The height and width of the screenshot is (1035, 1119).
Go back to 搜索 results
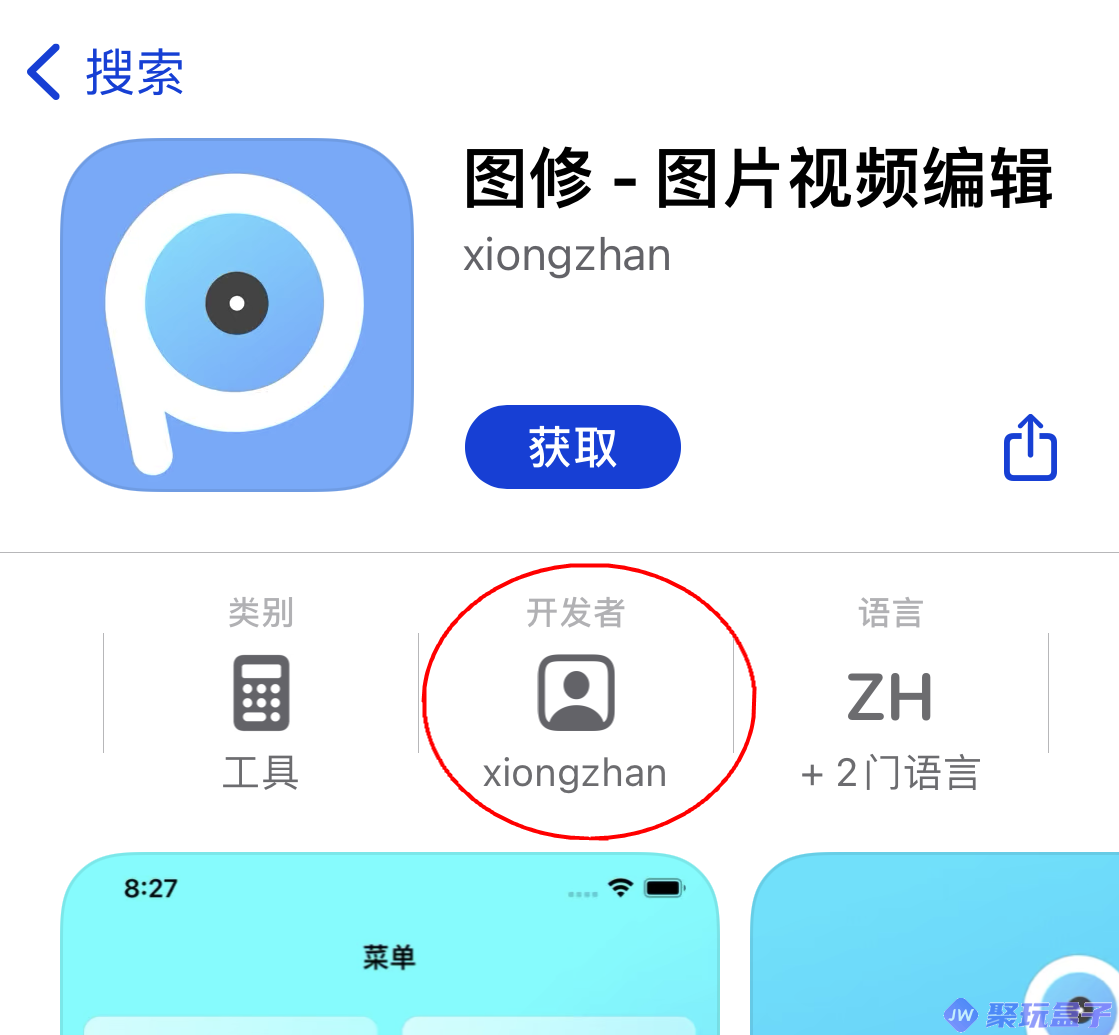[104, 73]
